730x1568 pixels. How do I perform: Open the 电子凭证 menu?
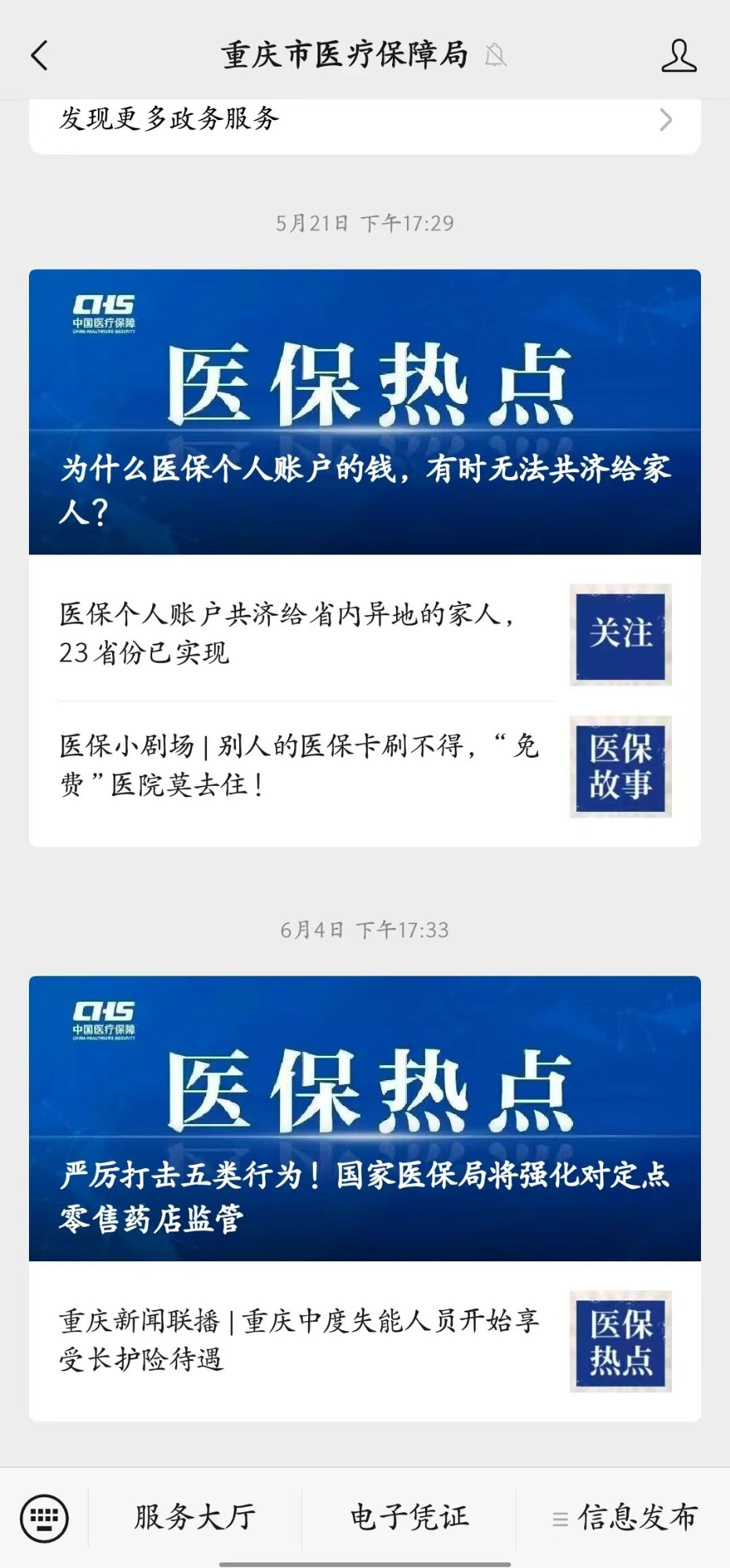[409, 1517]
